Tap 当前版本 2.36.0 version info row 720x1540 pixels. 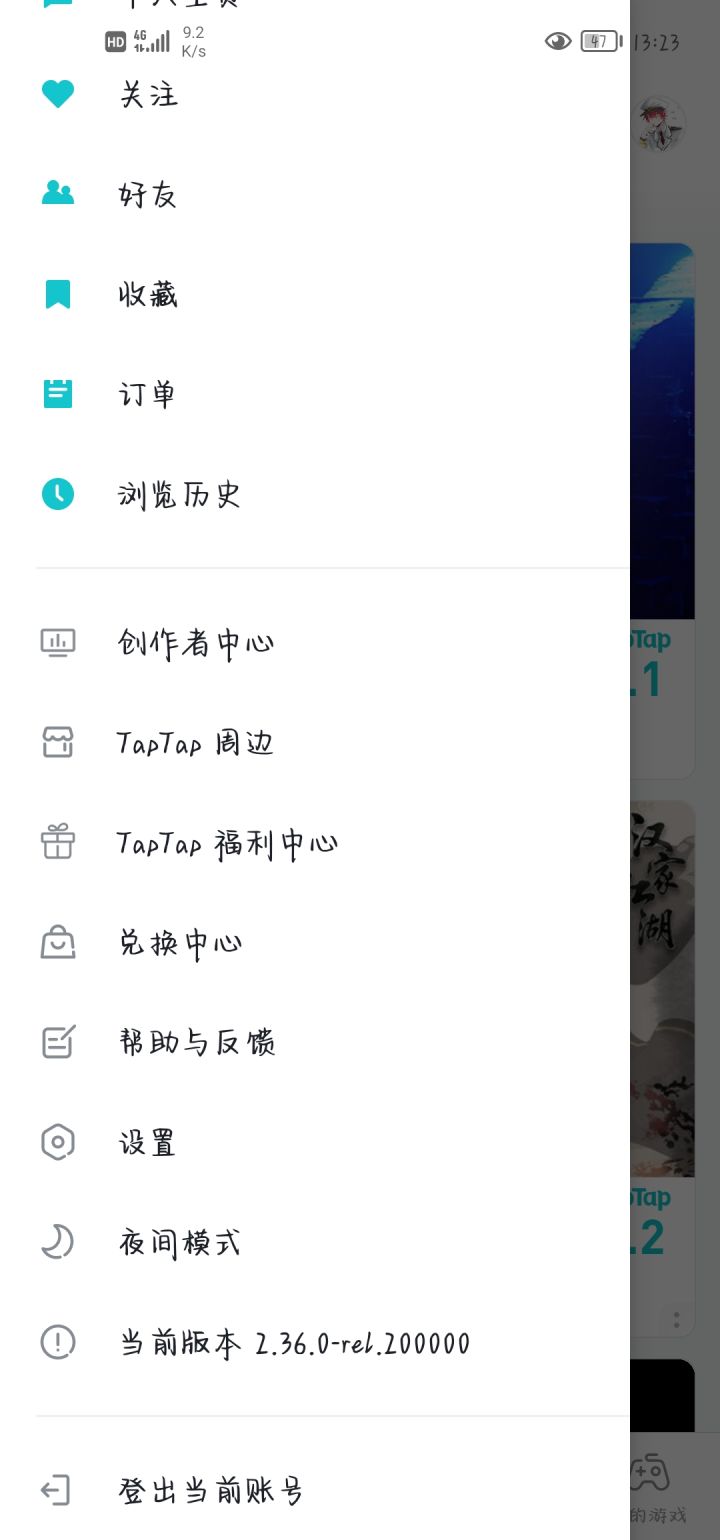[x=294, y=1343]
